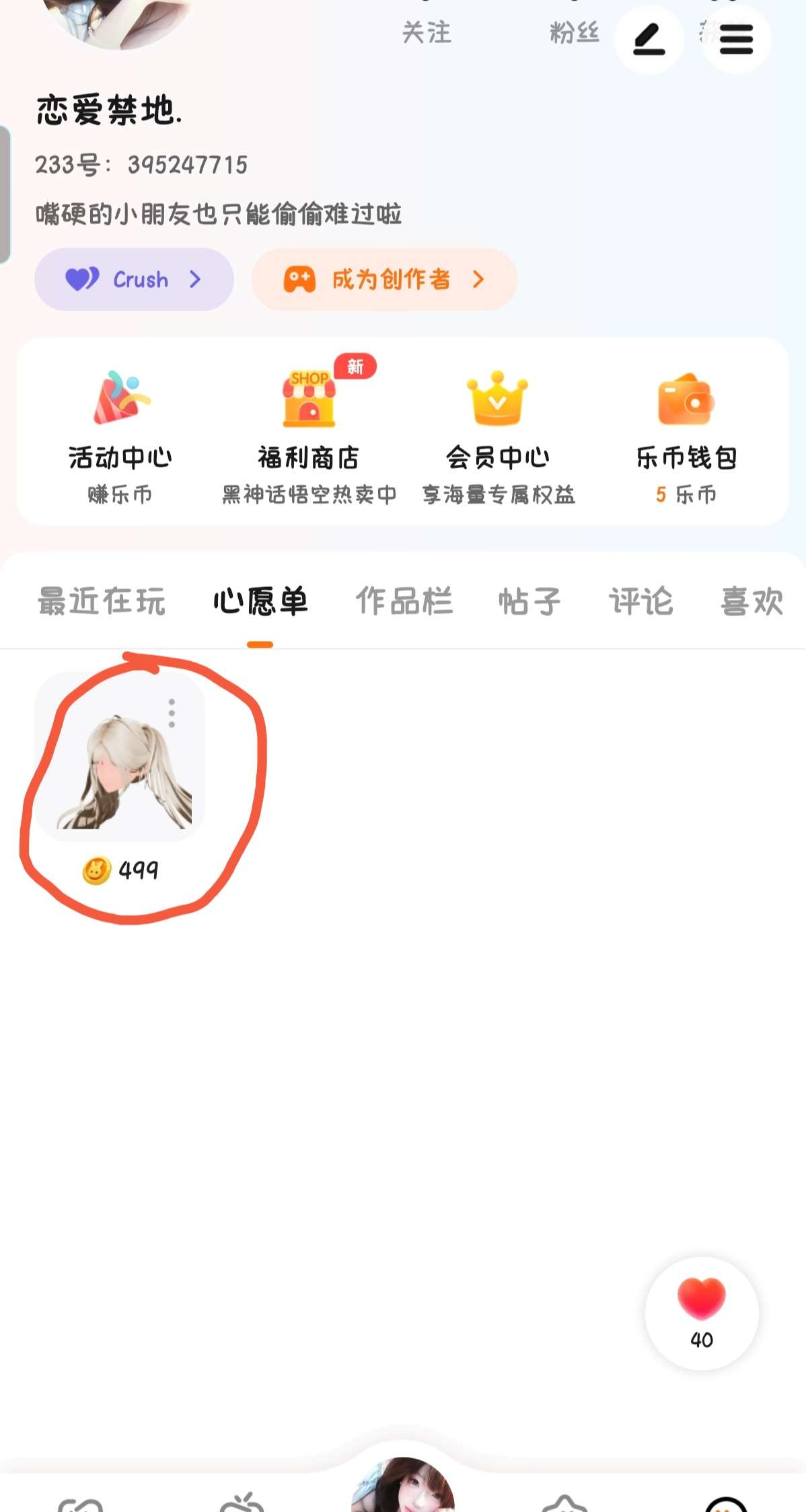This screenshot has height=1512, width=806.
Task: Switch to the 喜欢 tab
Action: [752, 601]
